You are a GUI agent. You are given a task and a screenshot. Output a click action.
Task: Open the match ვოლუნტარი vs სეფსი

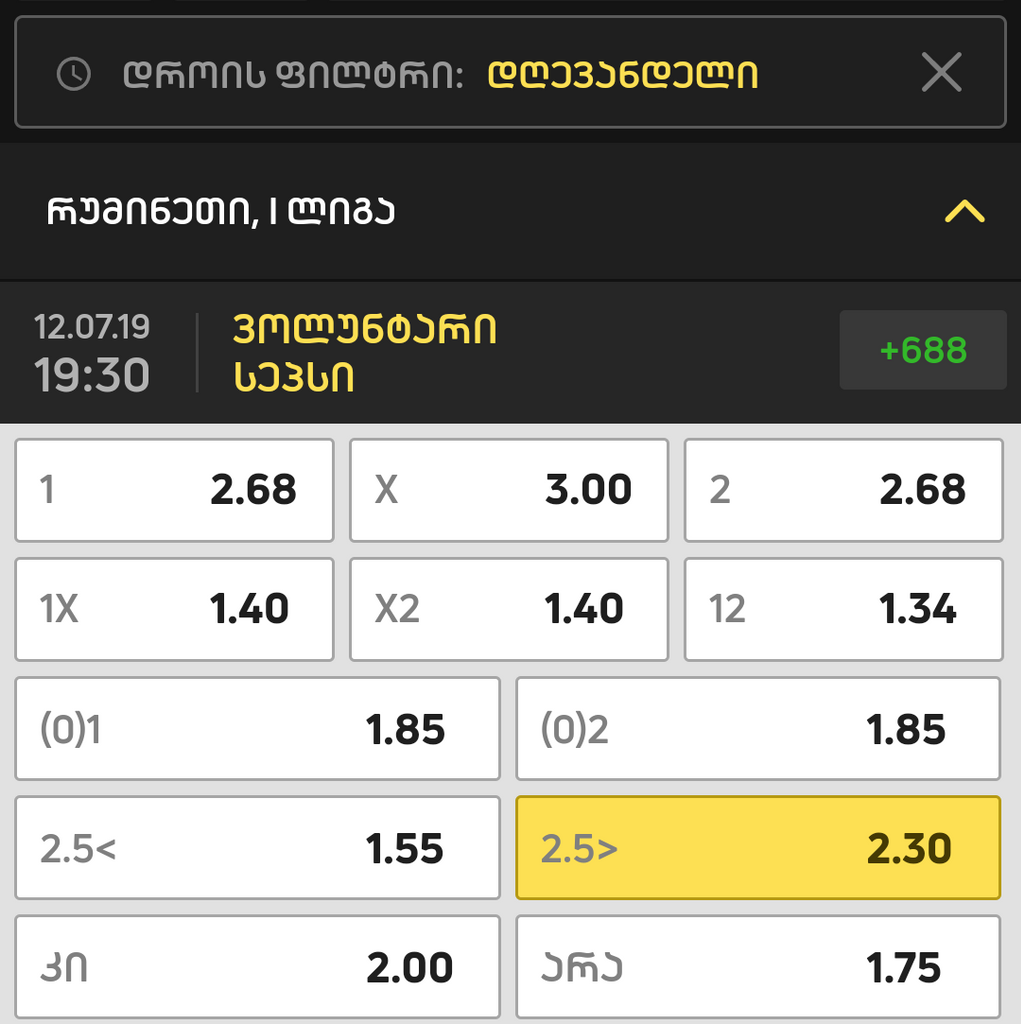(x=363, y=350)
